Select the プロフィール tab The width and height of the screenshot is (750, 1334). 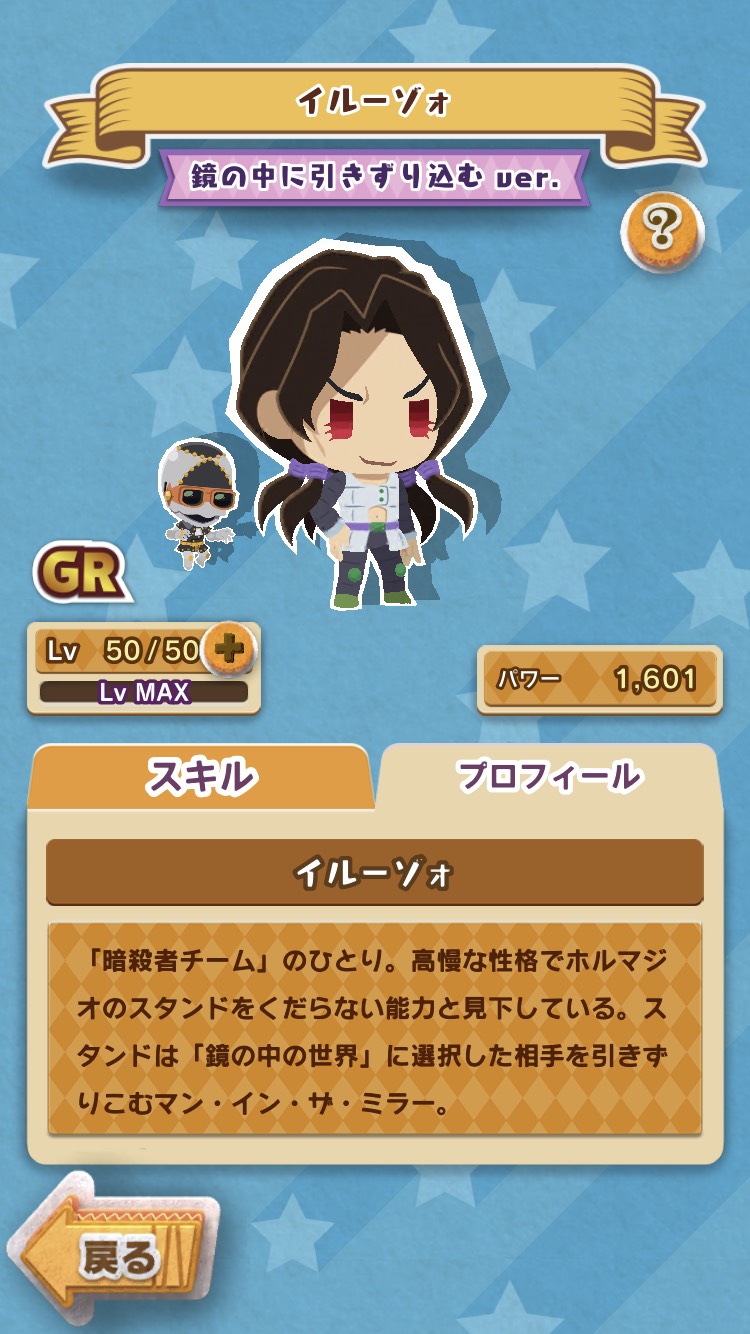[x=548, y=777]
